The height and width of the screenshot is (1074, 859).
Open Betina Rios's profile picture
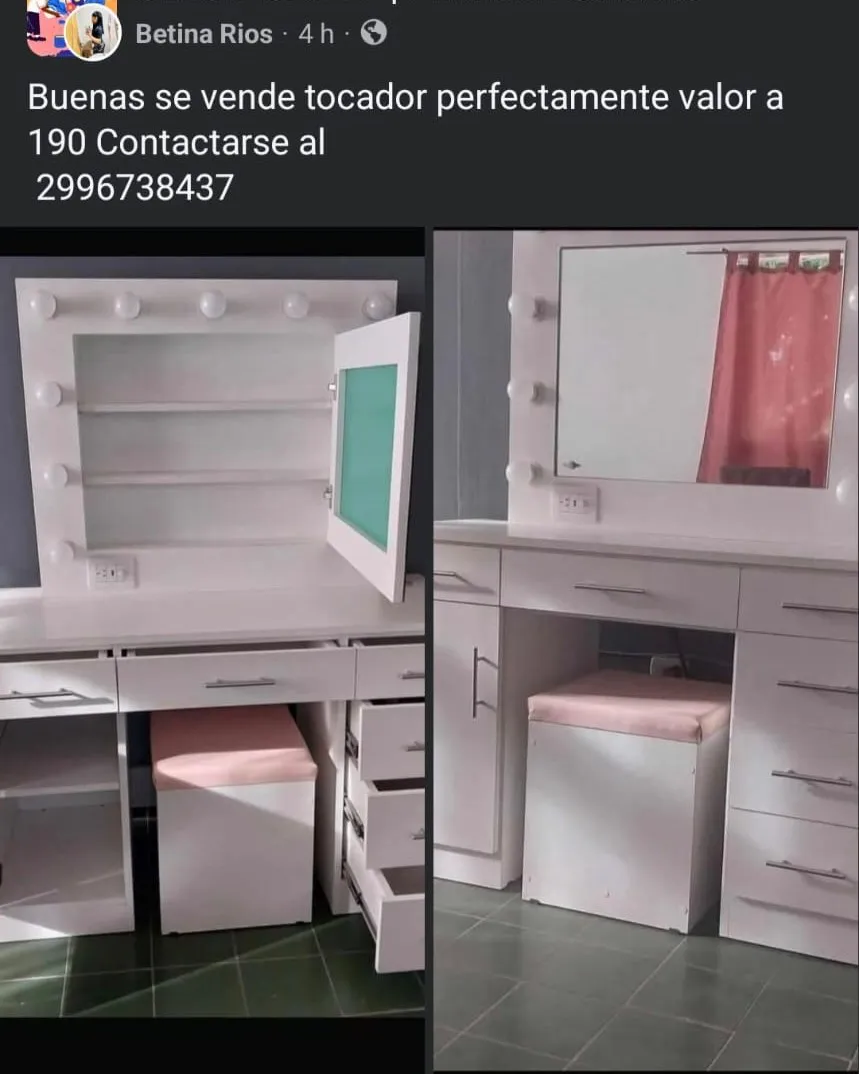click(93, 32)
